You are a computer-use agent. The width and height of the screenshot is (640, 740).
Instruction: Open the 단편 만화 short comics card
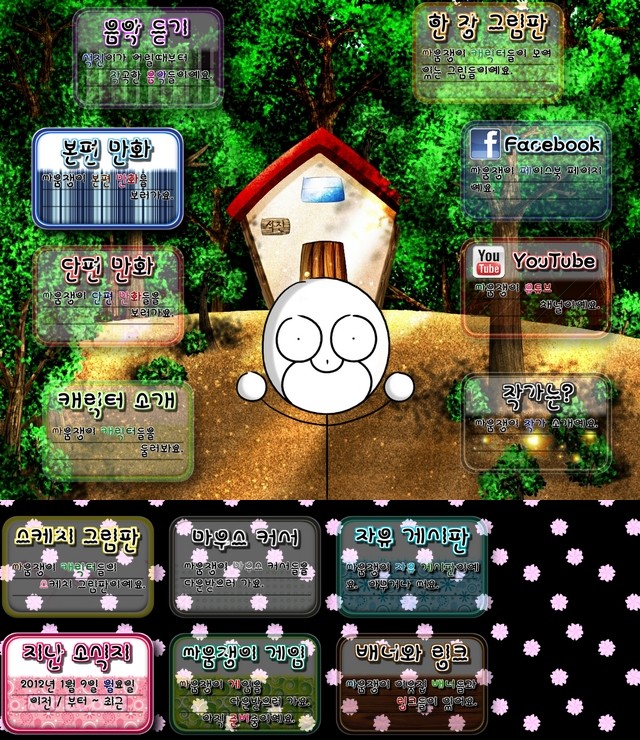(107, 295)
